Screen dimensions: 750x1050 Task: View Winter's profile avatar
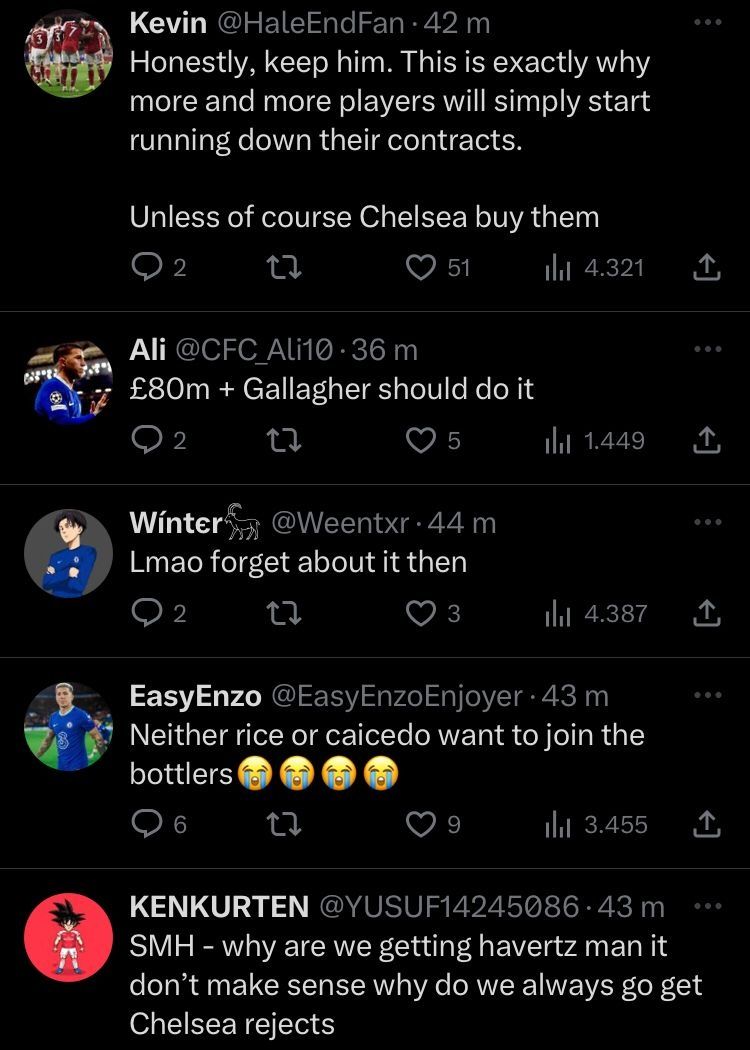coord(68,554)
